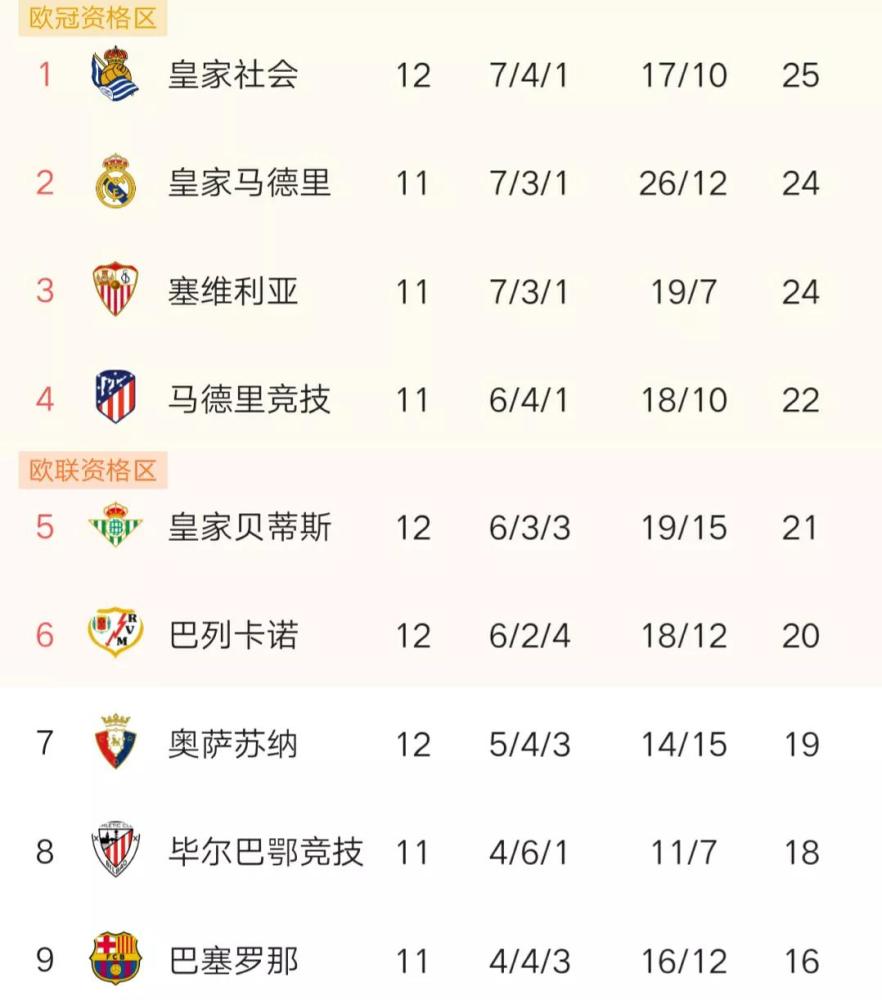Select the 塞维利亚 row in standings
882x1000 pixels.
pos(441,291)
